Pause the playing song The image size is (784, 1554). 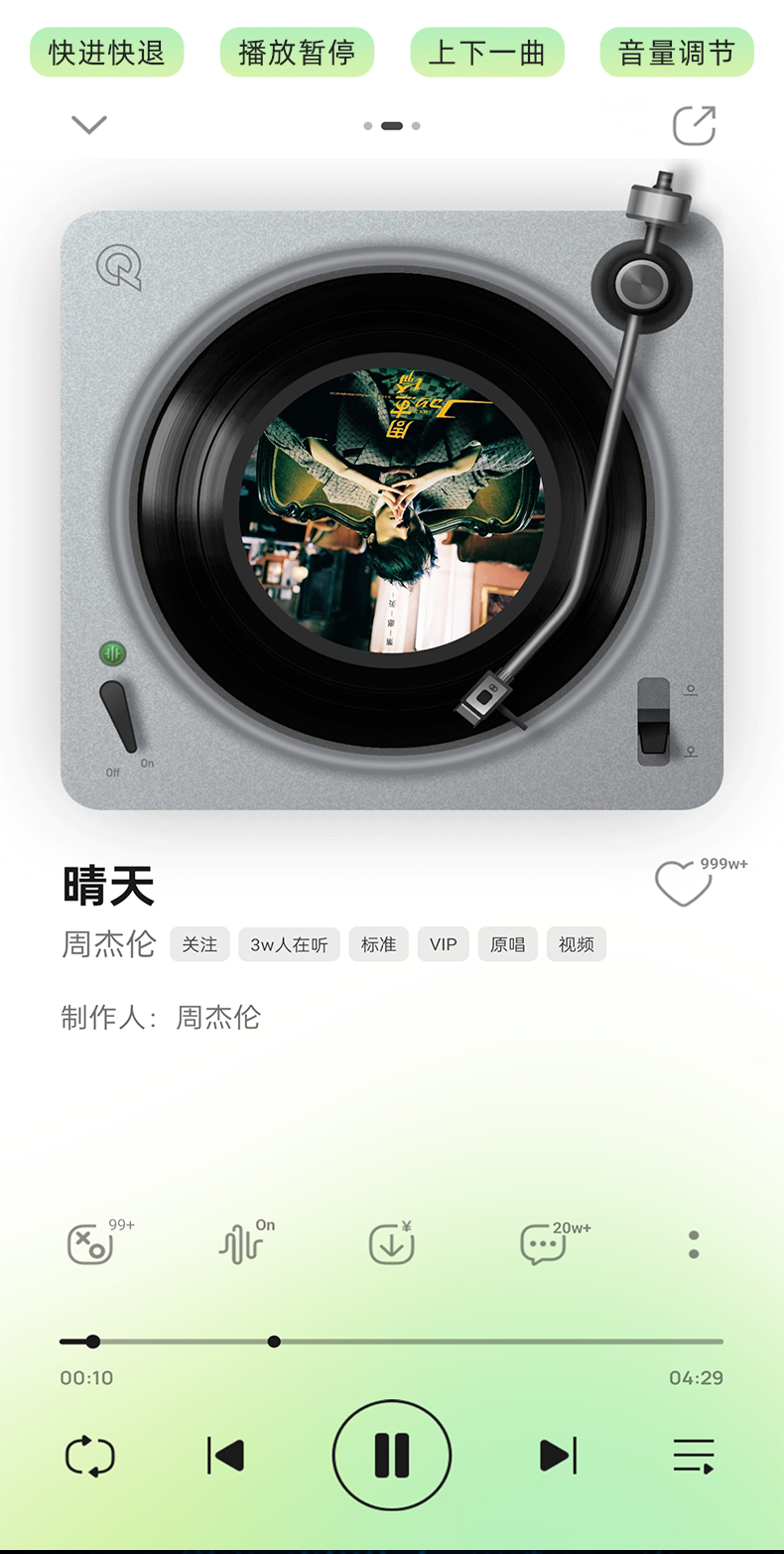tap(392, 1456)
